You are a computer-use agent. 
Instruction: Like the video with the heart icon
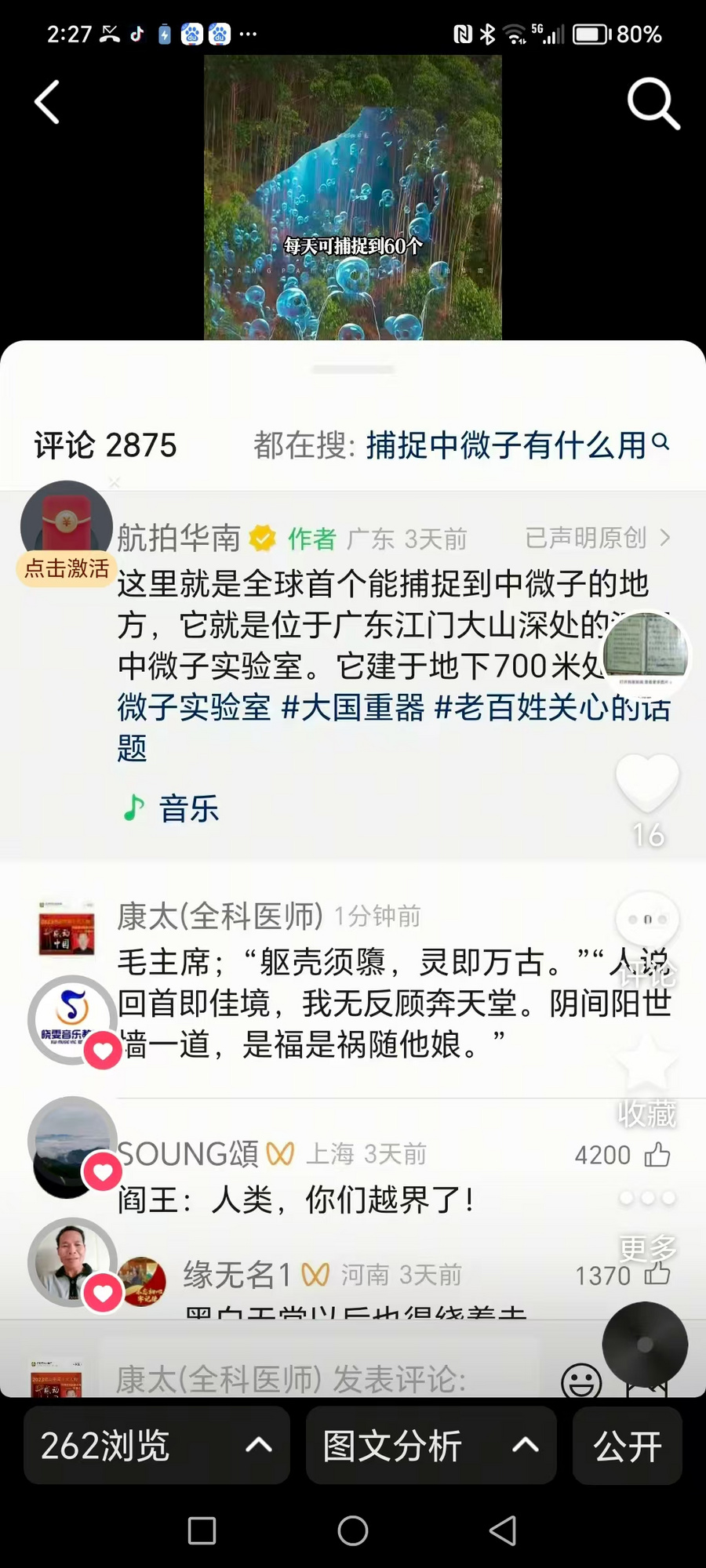pos(647,782)
